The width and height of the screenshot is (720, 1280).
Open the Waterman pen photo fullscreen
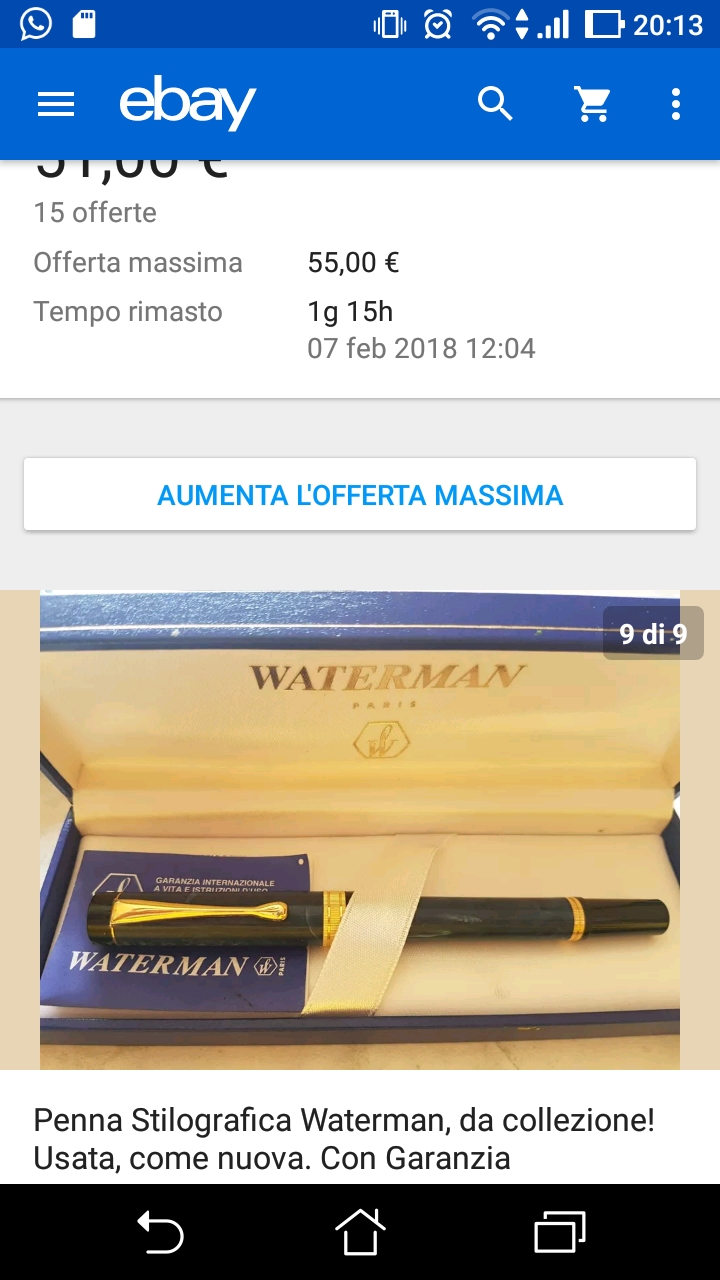pos(360,830)
